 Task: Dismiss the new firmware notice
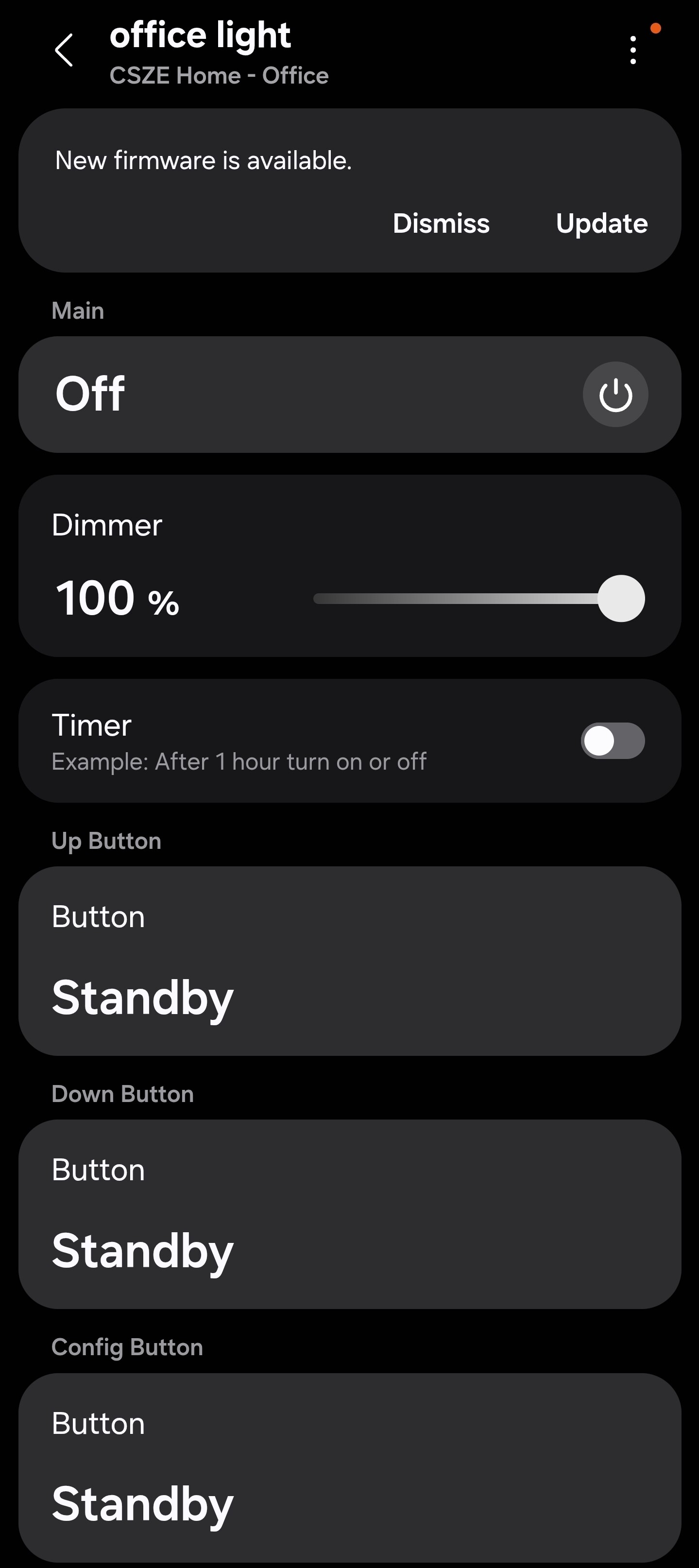click(x=441, y=224)
